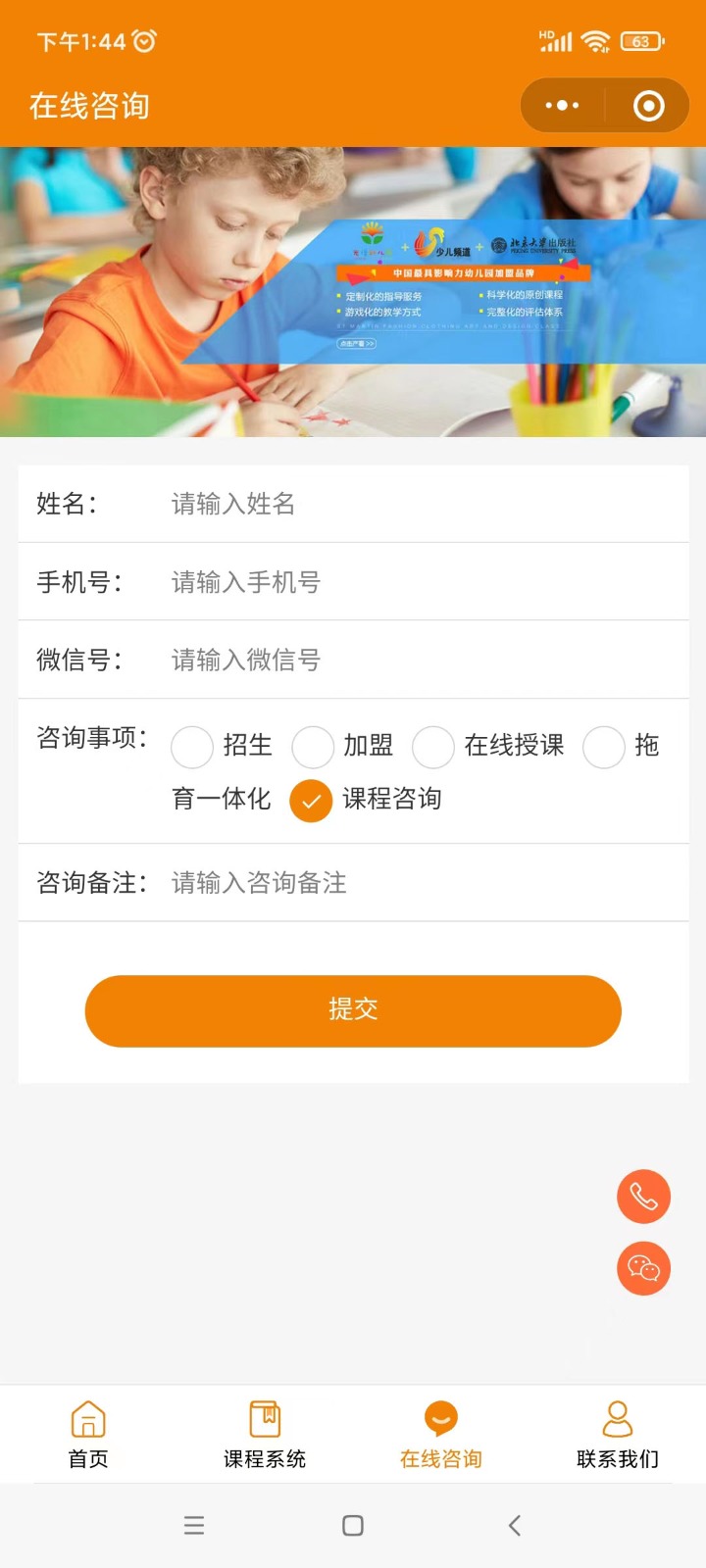Screen dimensions: 706x1568
Task: Focus the 手机号 phone number field
Action: point(422,582)
